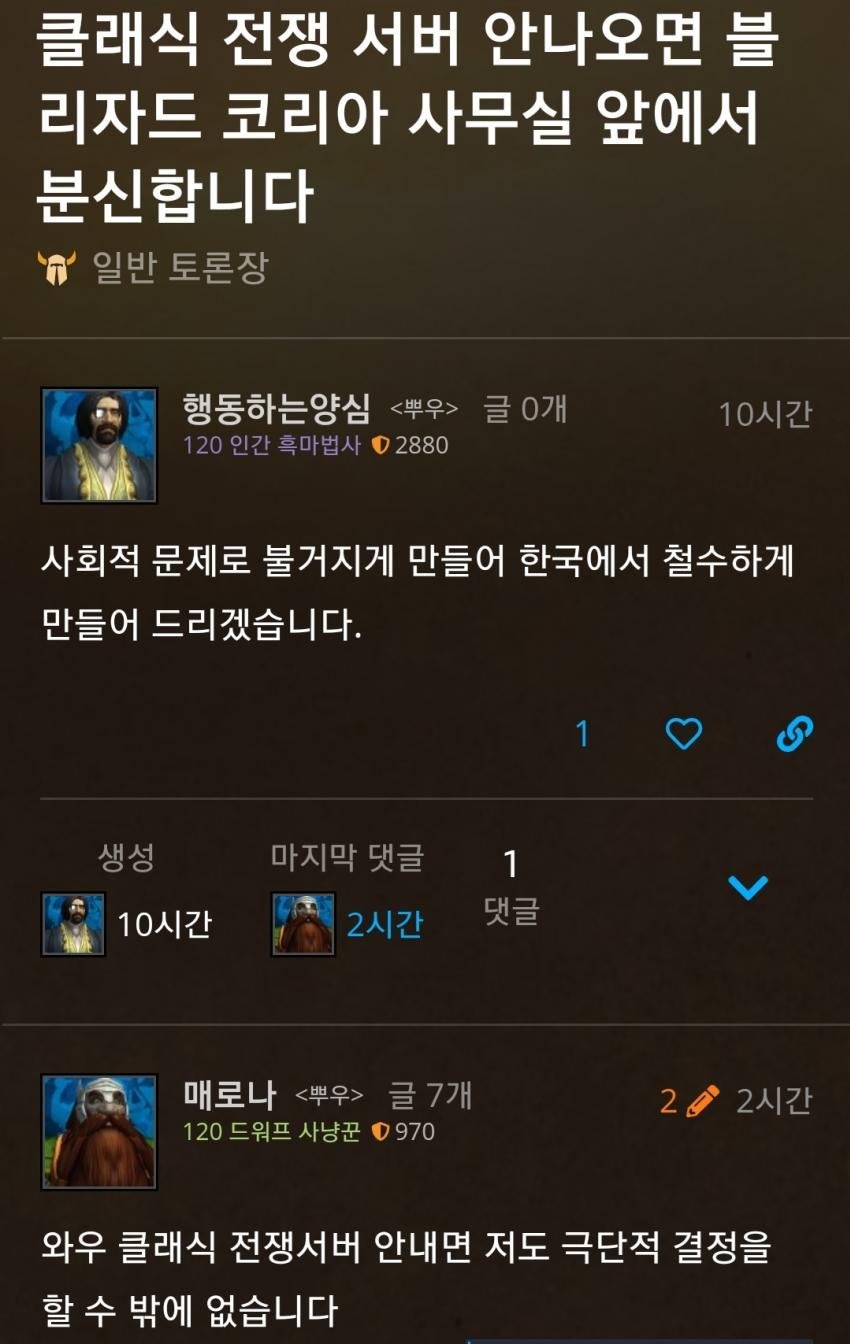
Task: Expand the topic summary chevron
Action: coord(748,886)
